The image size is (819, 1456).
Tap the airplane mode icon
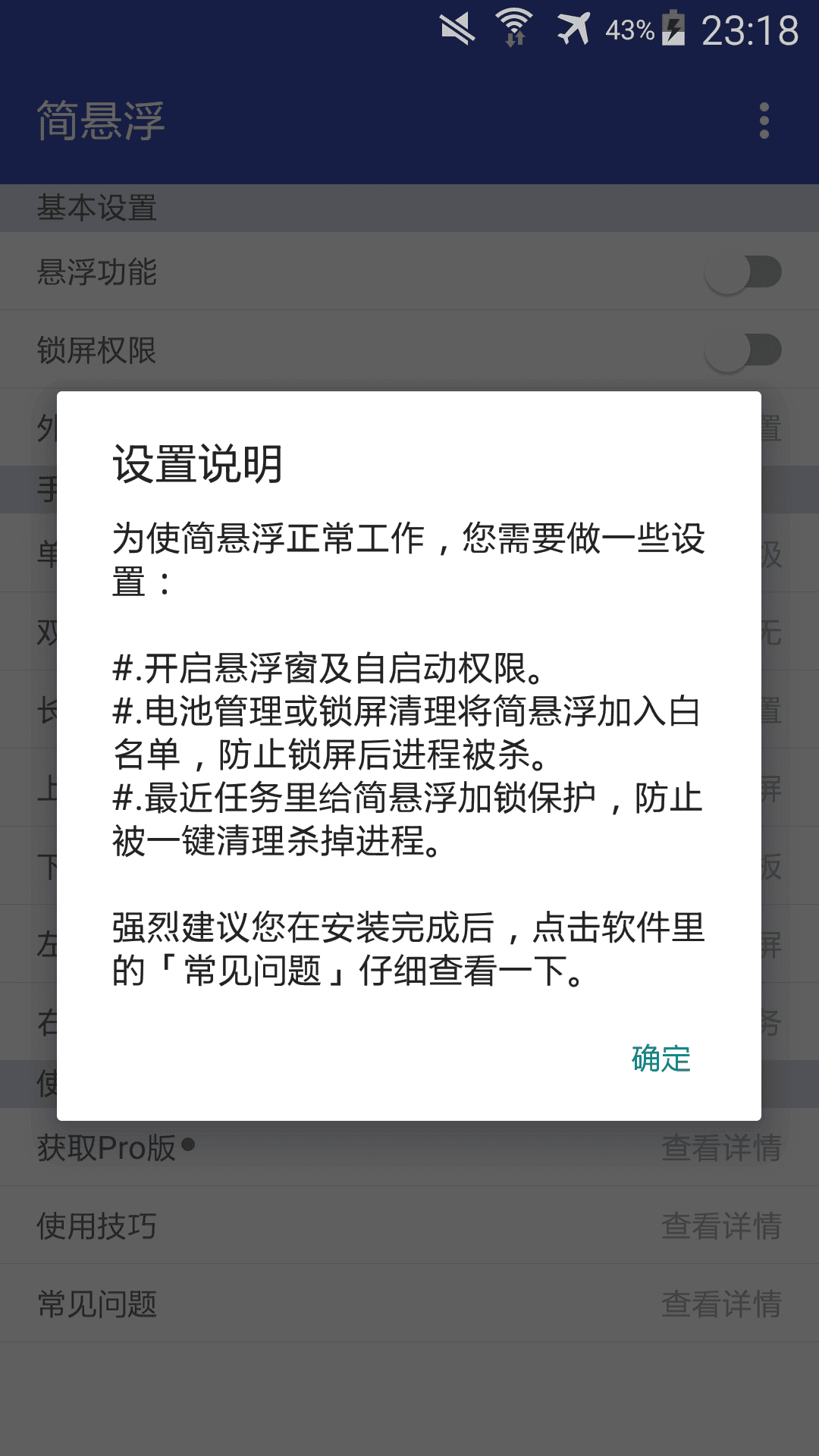tap(573, 27)
